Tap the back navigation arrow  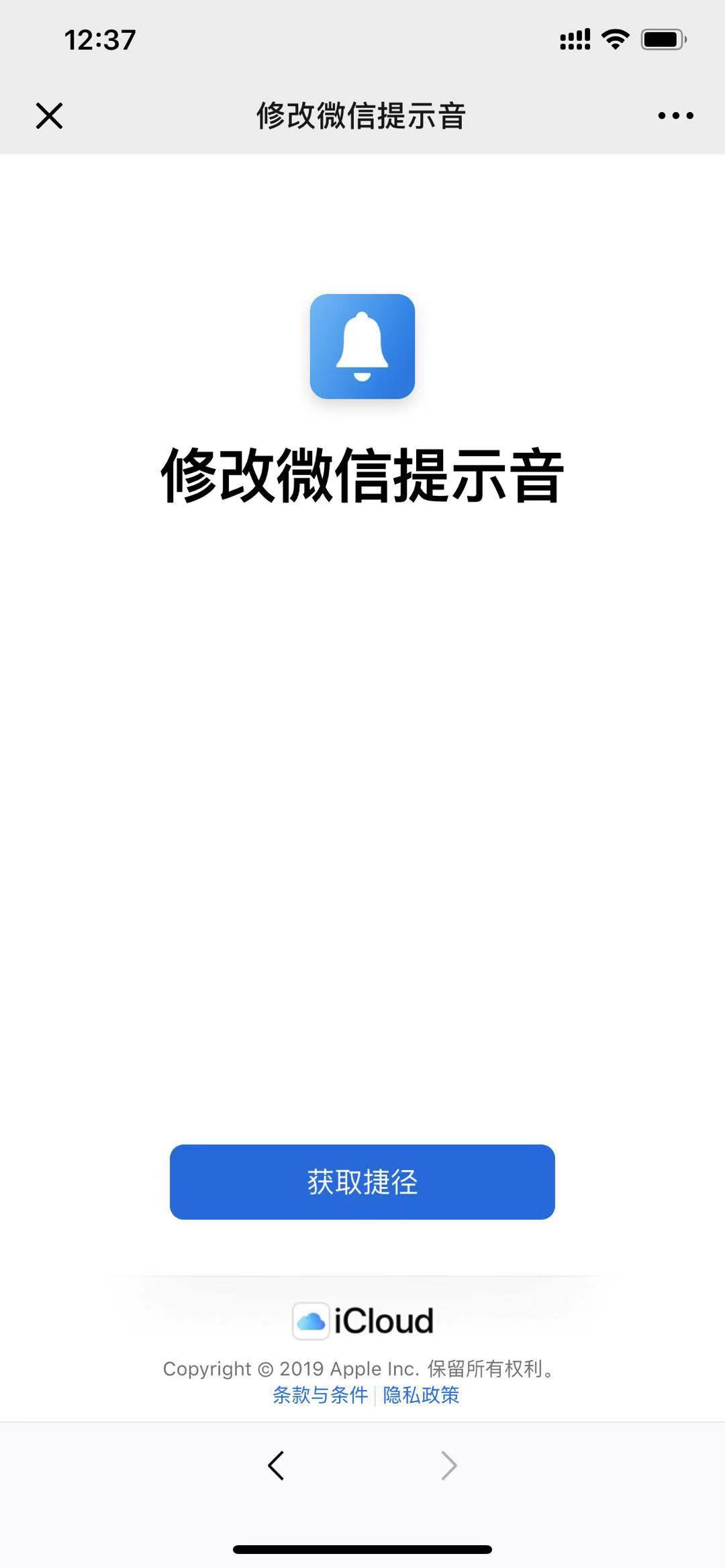(276, 1466)
